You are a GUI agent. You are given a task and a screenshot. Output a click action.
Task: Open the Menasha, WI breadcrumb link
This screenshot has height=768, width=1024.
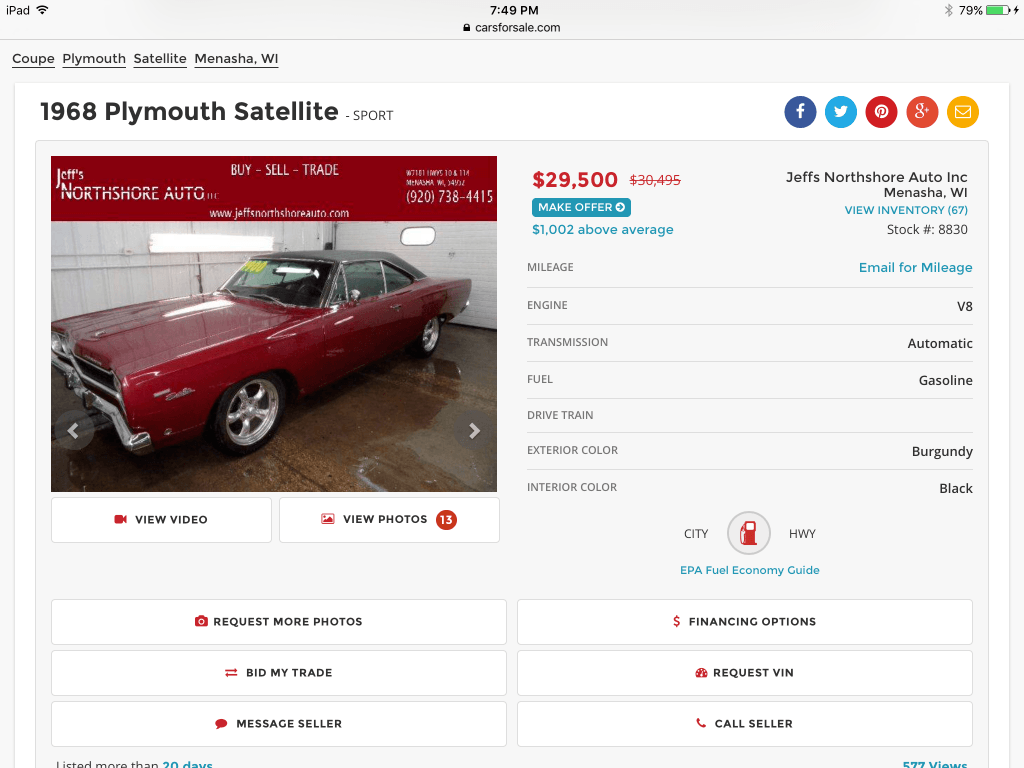pos(236,59)
